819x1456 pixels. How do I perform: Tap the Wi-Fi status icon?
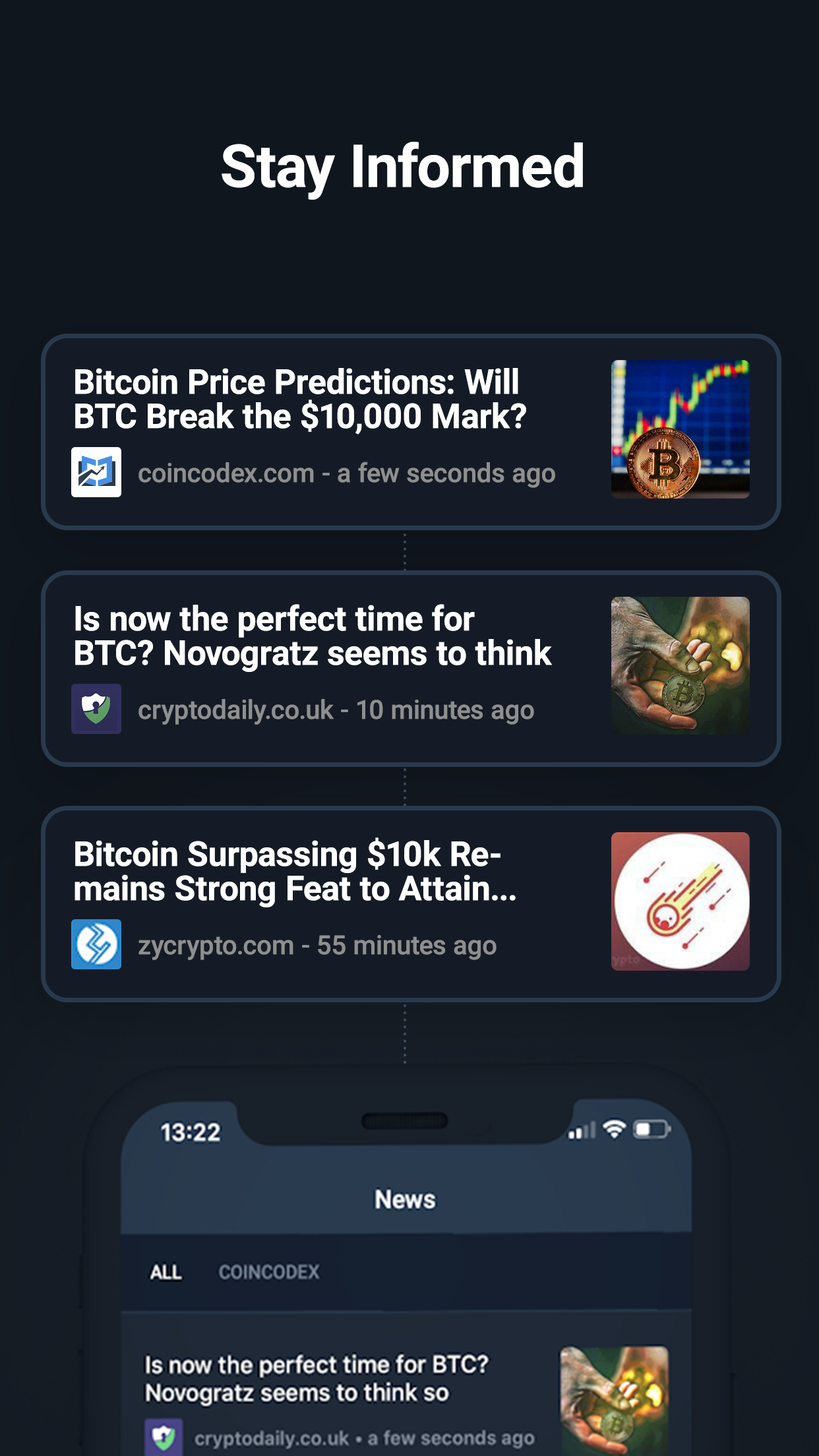click(614, 1129)
